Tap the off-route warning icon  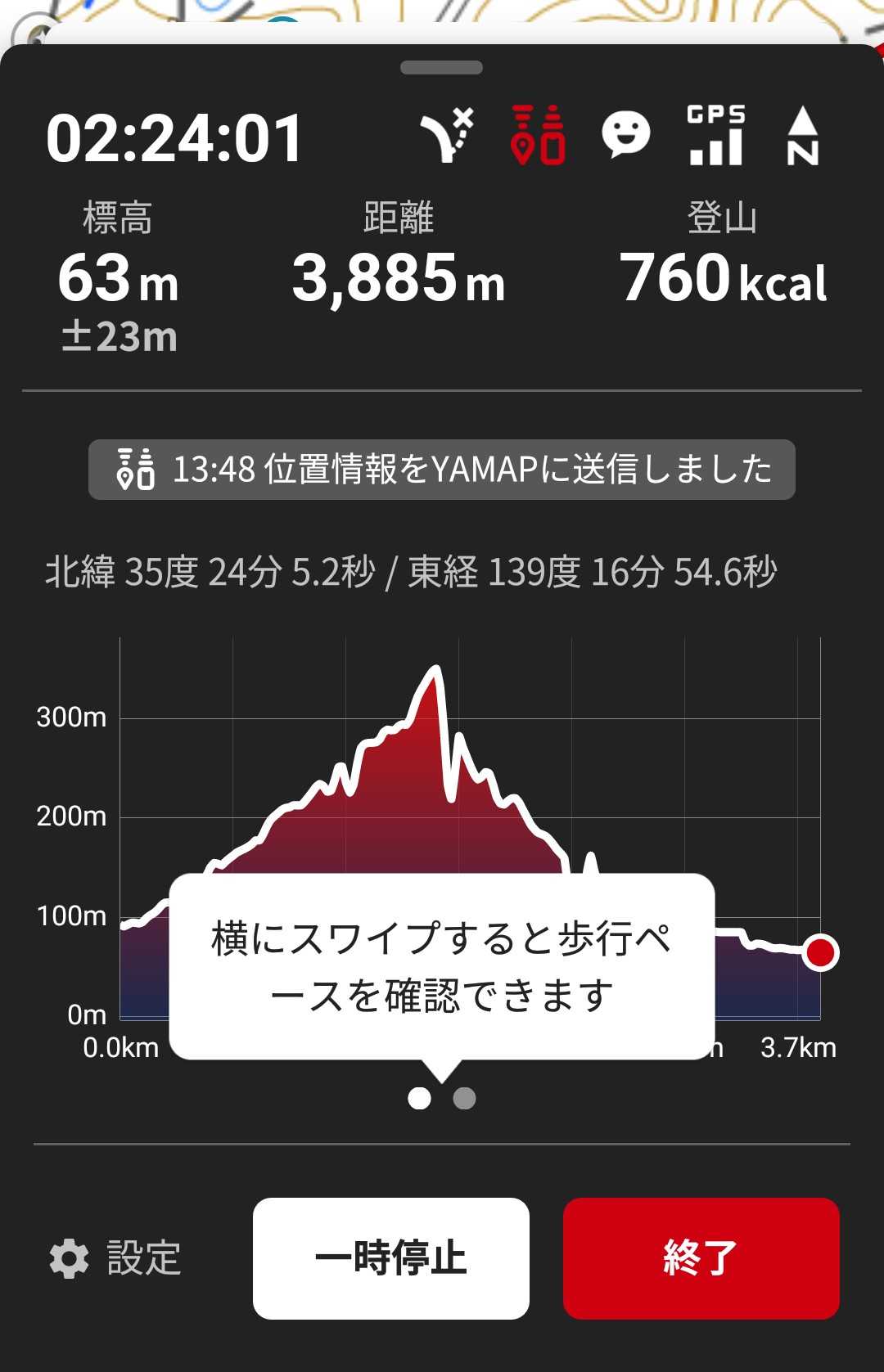click(447, 135)
